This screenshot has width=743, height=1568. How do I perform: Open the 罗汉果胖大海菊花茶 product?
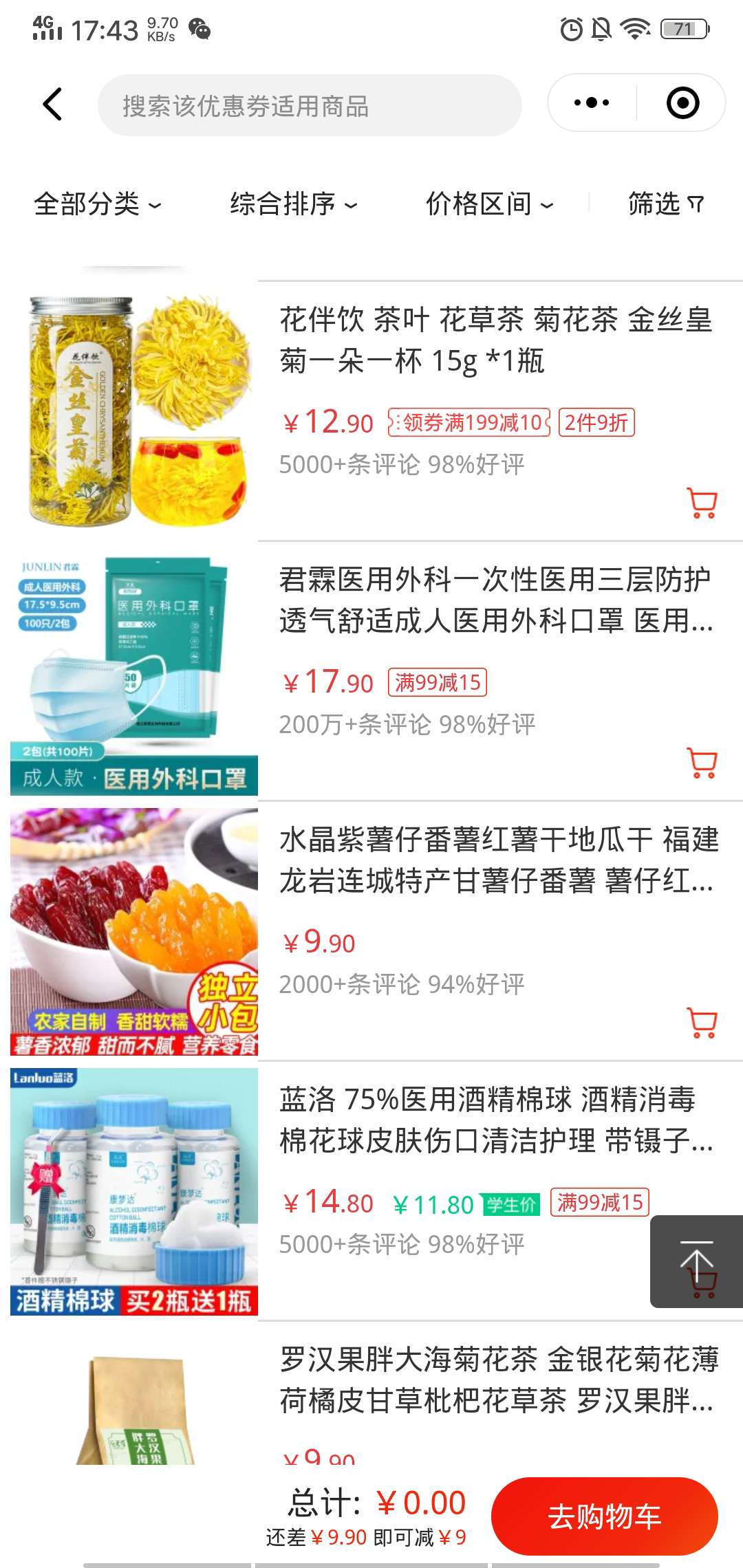495,1380
